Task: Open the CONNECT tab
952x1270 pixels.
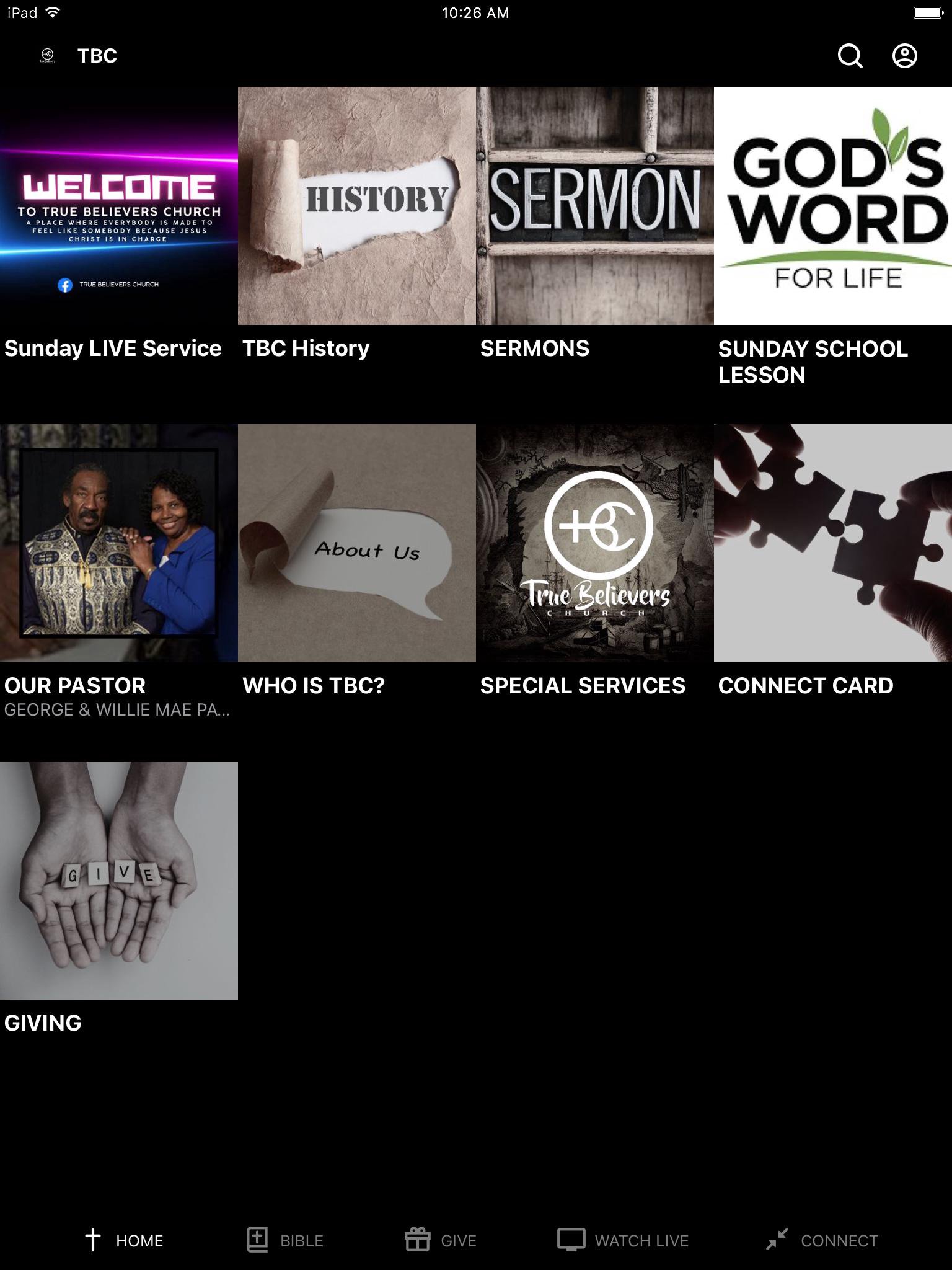Action: tap(822, 1240)
